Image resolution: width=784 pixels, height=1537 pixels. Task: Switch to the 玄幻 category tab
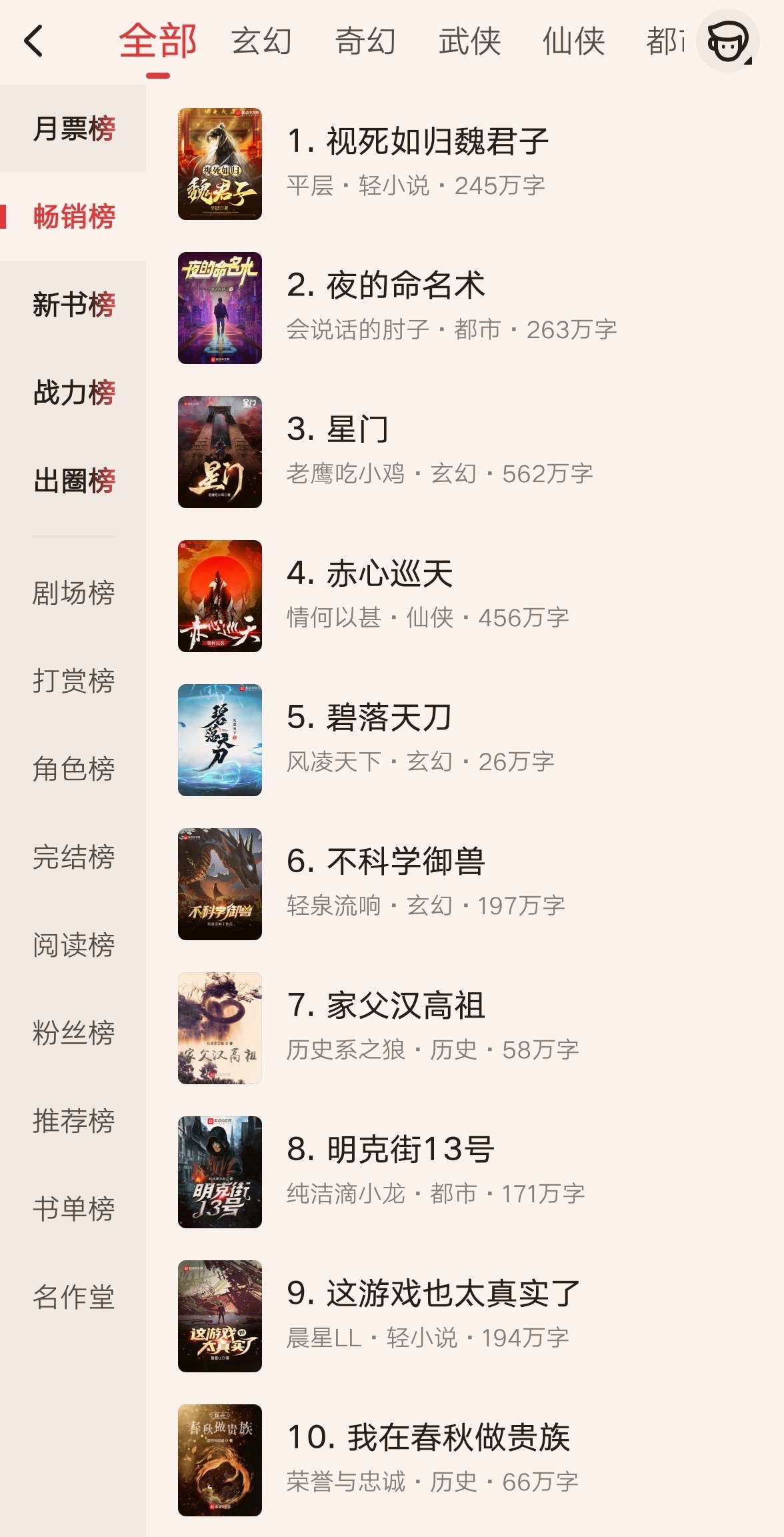pos(262,41)
